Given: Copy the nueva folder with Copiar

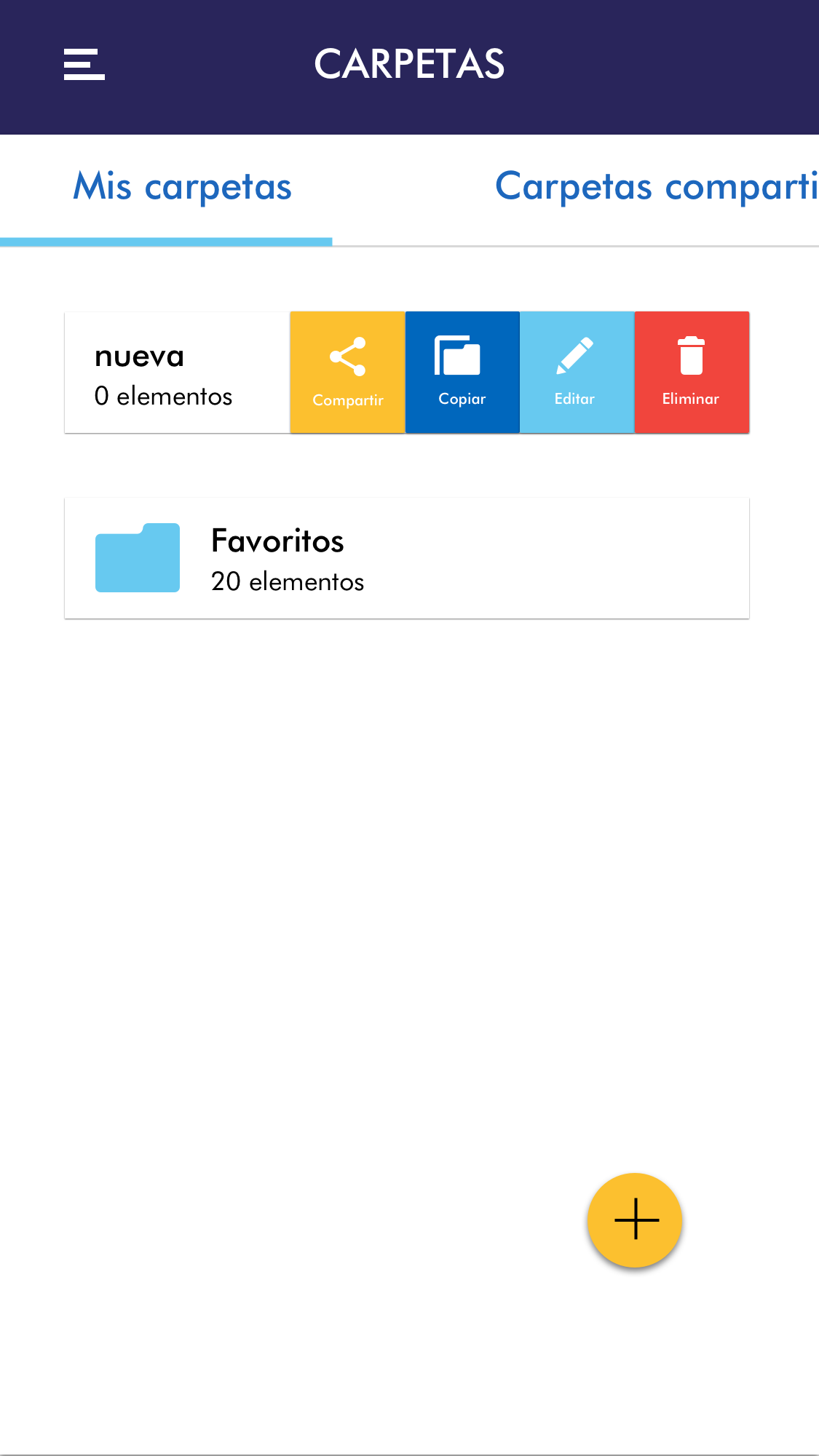Looking at the screenshot, I should coord(462,373).
